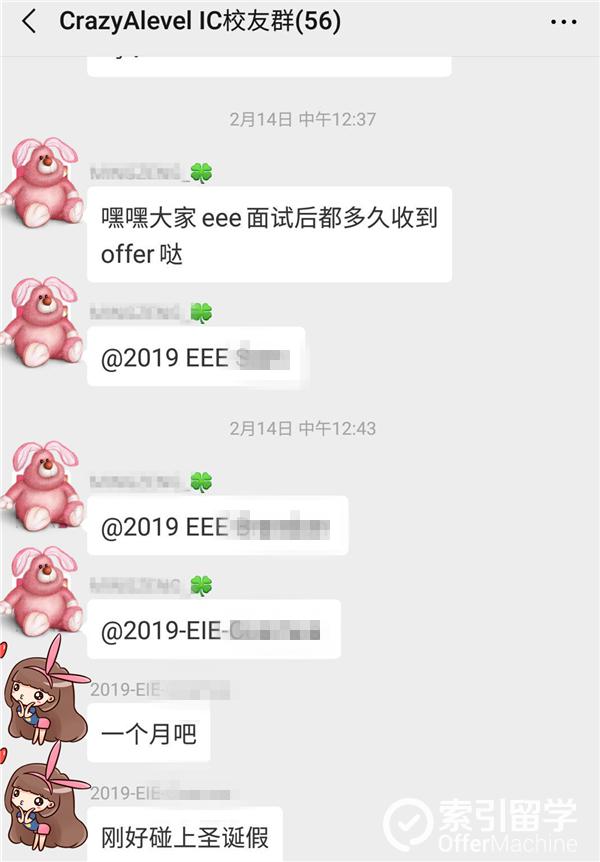Tap the girl avatar beside 刚好碰上圣诞假 message
Screen dimensions: 600x862
pyautogui.click(x=42, y=806)
